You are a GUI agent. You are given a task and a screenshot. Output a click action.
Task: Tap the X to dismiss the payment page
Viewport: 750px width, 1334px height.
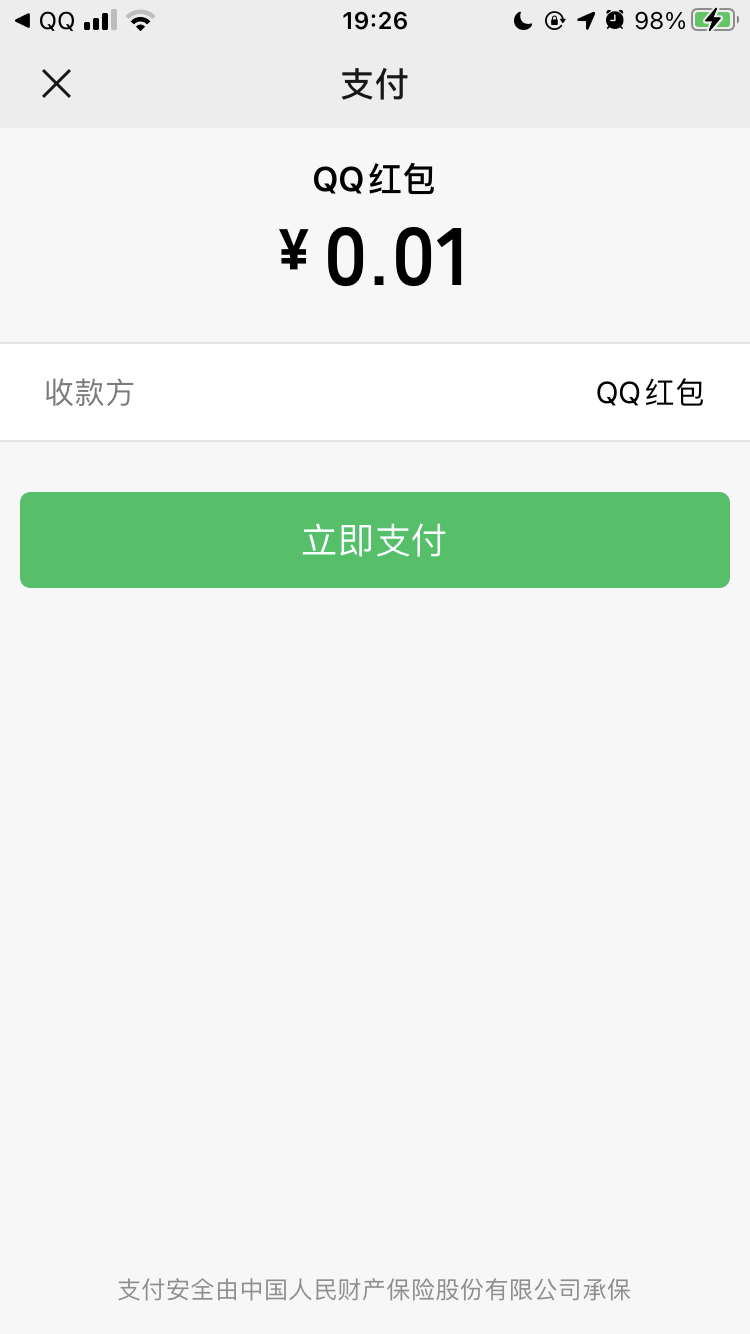point(56,84)
